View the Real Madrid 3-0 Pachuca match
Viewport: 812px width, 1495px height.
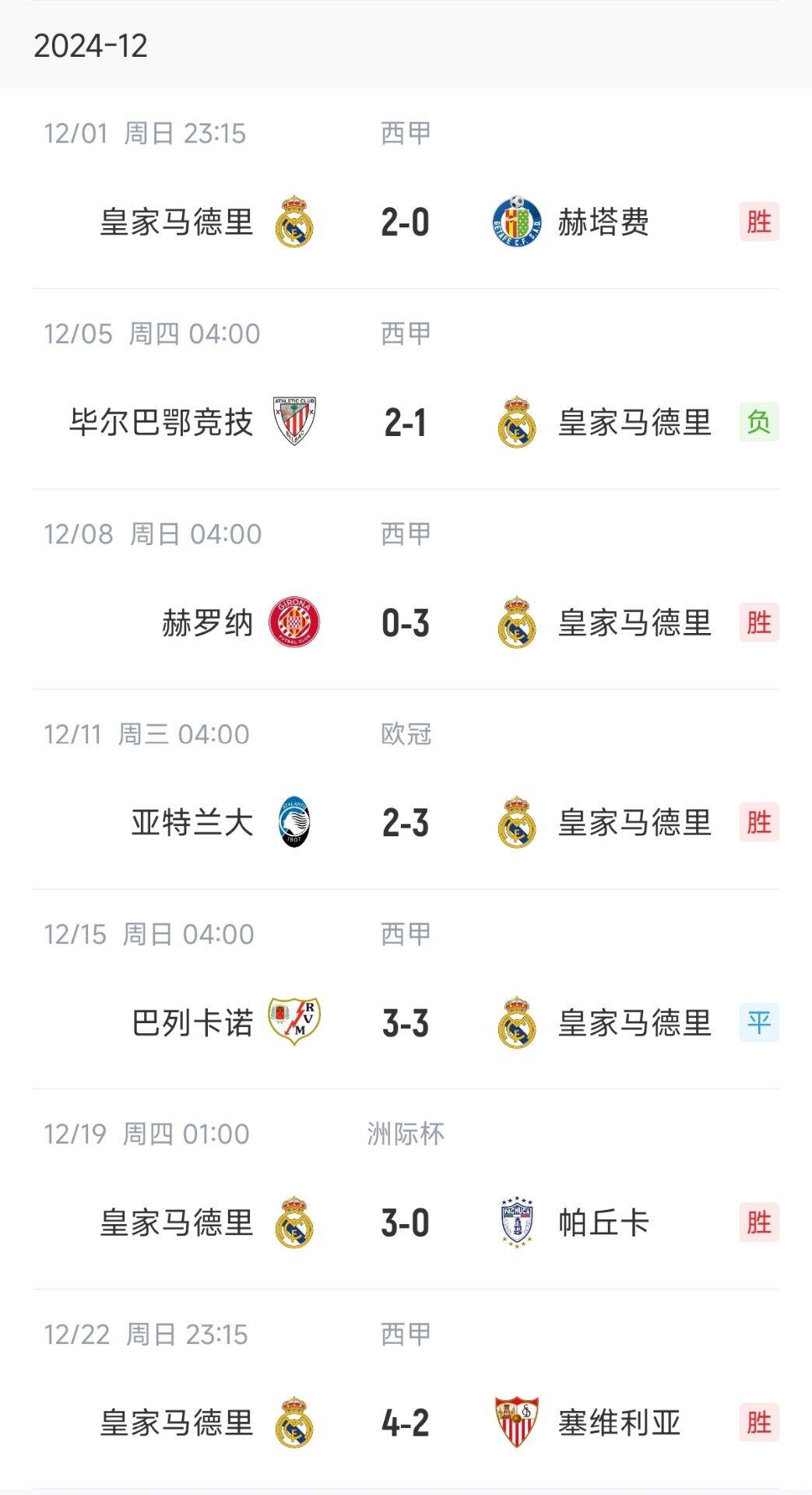click(x=405, y=1223)
